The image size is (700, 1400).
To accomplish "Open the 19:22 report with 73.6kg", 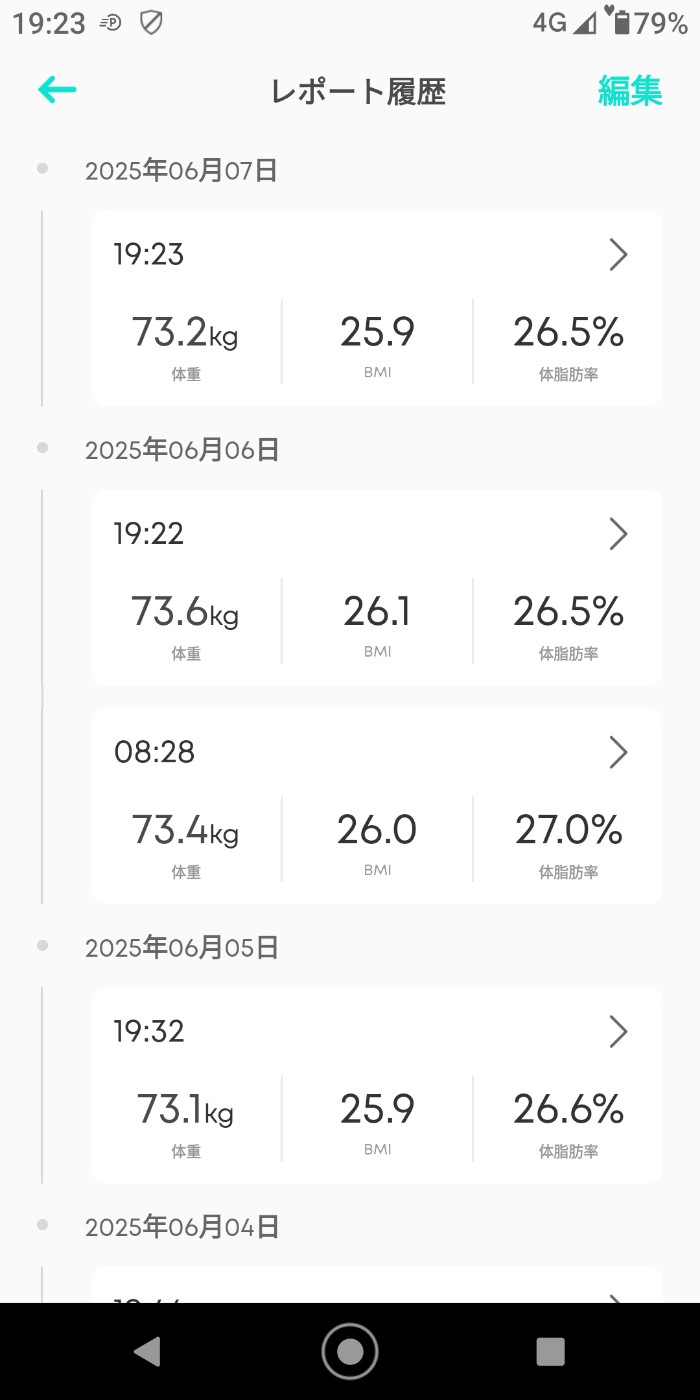I will pyautogui.click(x=376, y=587).
